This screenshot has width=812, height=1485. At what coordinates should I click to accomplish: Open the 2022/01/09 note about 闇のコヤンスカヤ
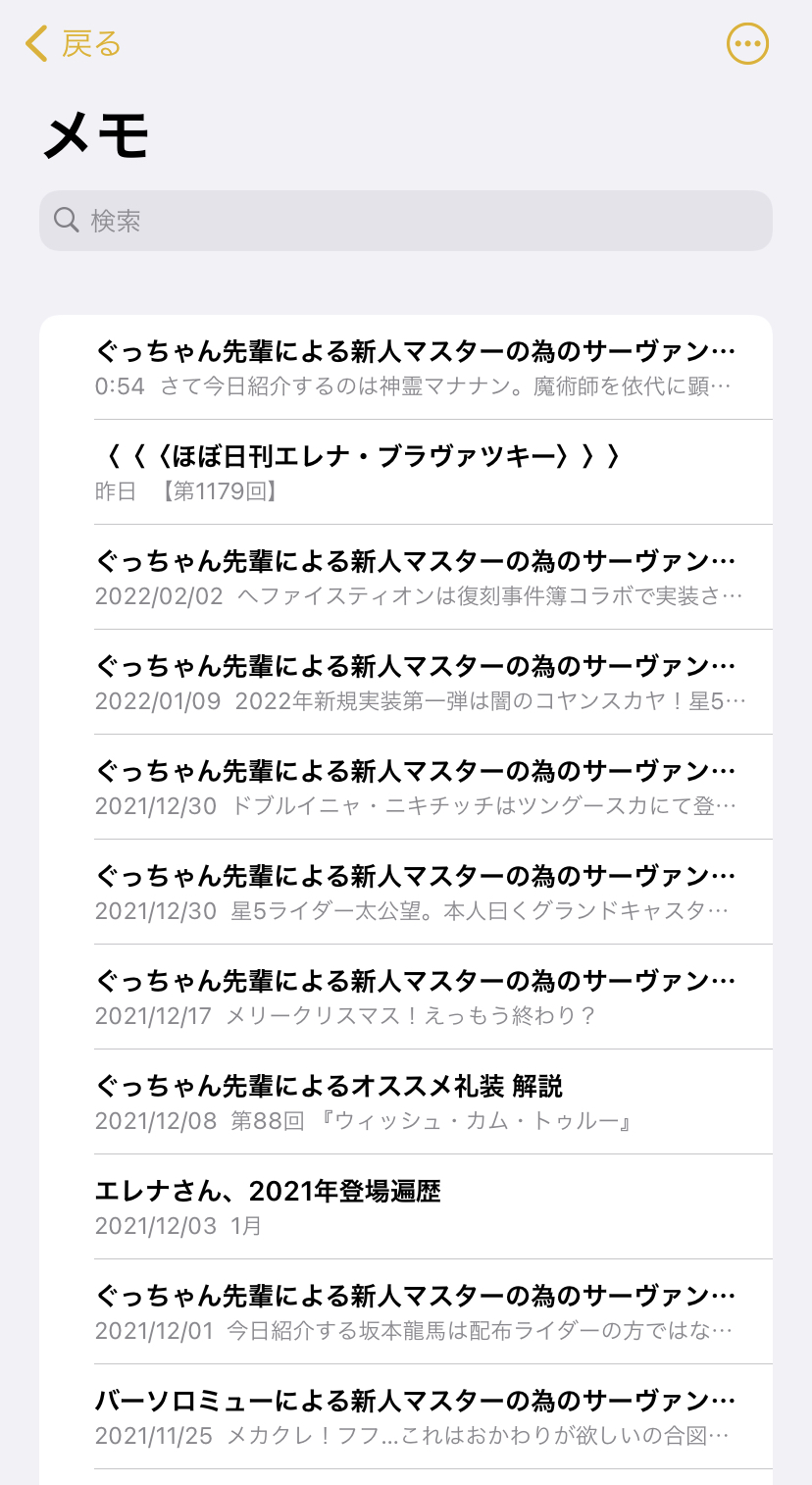point(416,683)
